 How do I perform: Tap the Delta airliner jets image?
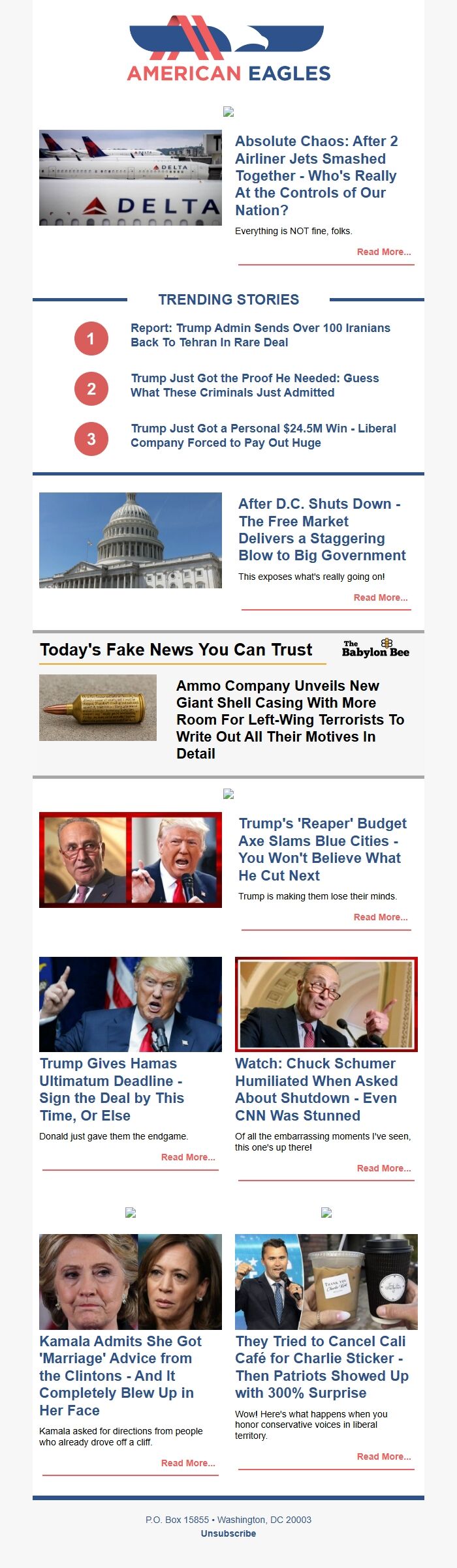click(131, 178)
